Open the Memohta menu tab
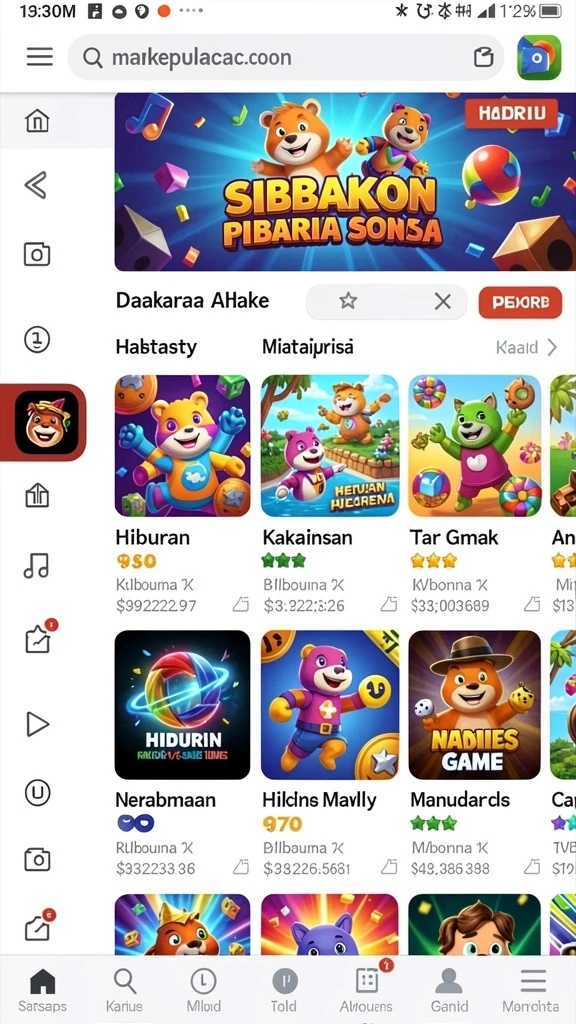This screenshot has height=1024, width=576. point(531,989)
